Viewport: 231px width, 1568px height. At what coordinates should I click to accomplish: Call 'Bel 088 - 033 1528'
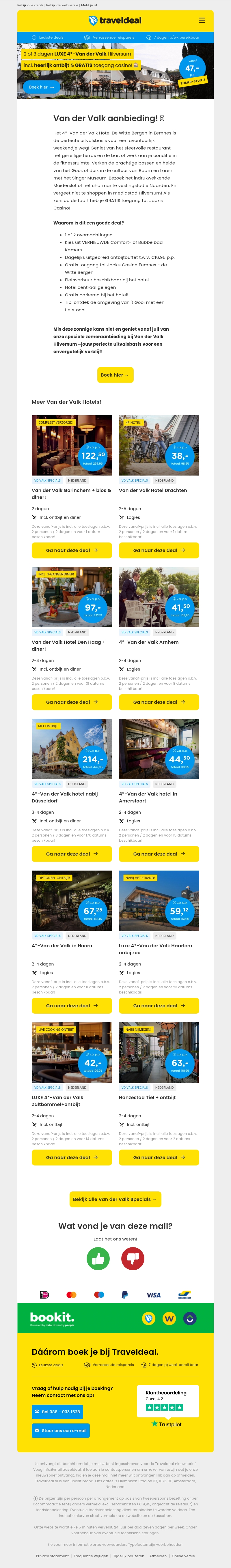pyautogui.click(x=57, y=1412)
